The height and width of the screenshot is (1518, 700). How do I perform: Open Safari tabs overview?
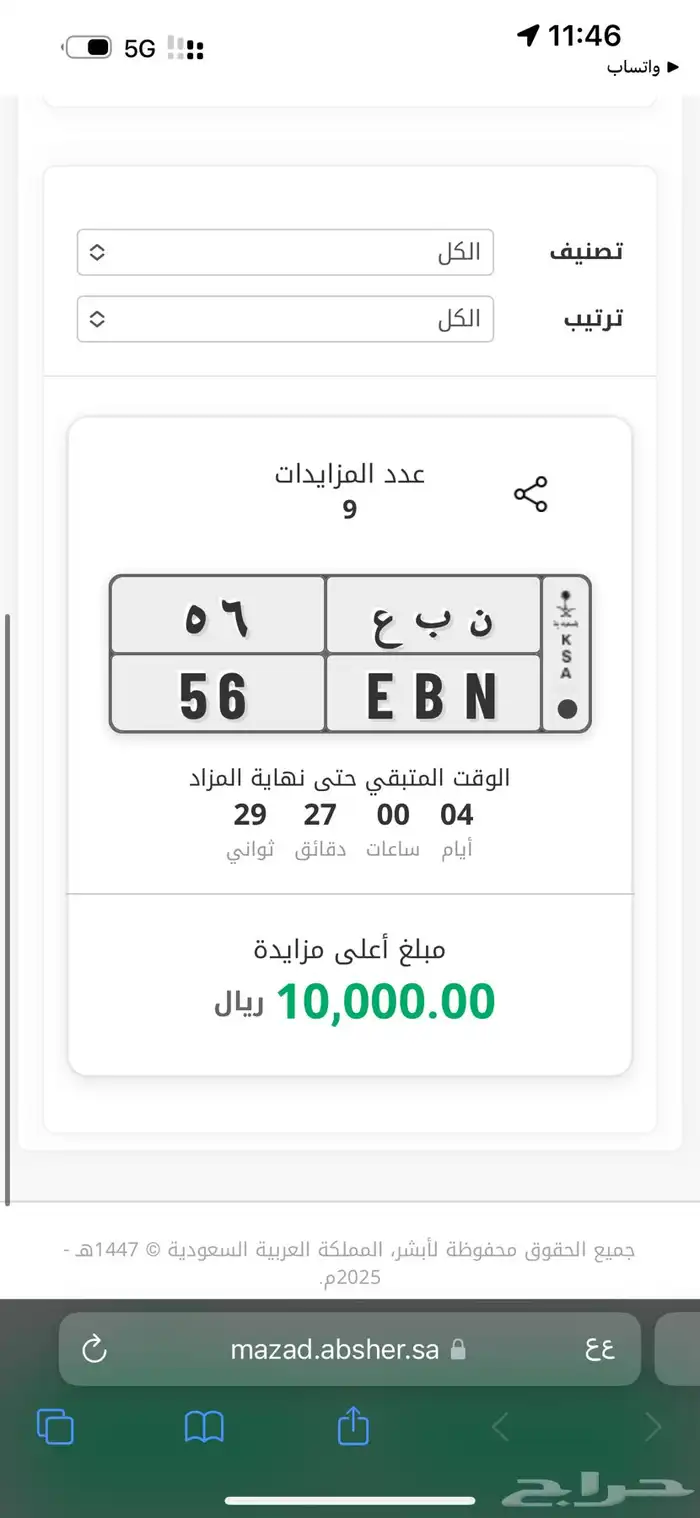coord(55,1427)
